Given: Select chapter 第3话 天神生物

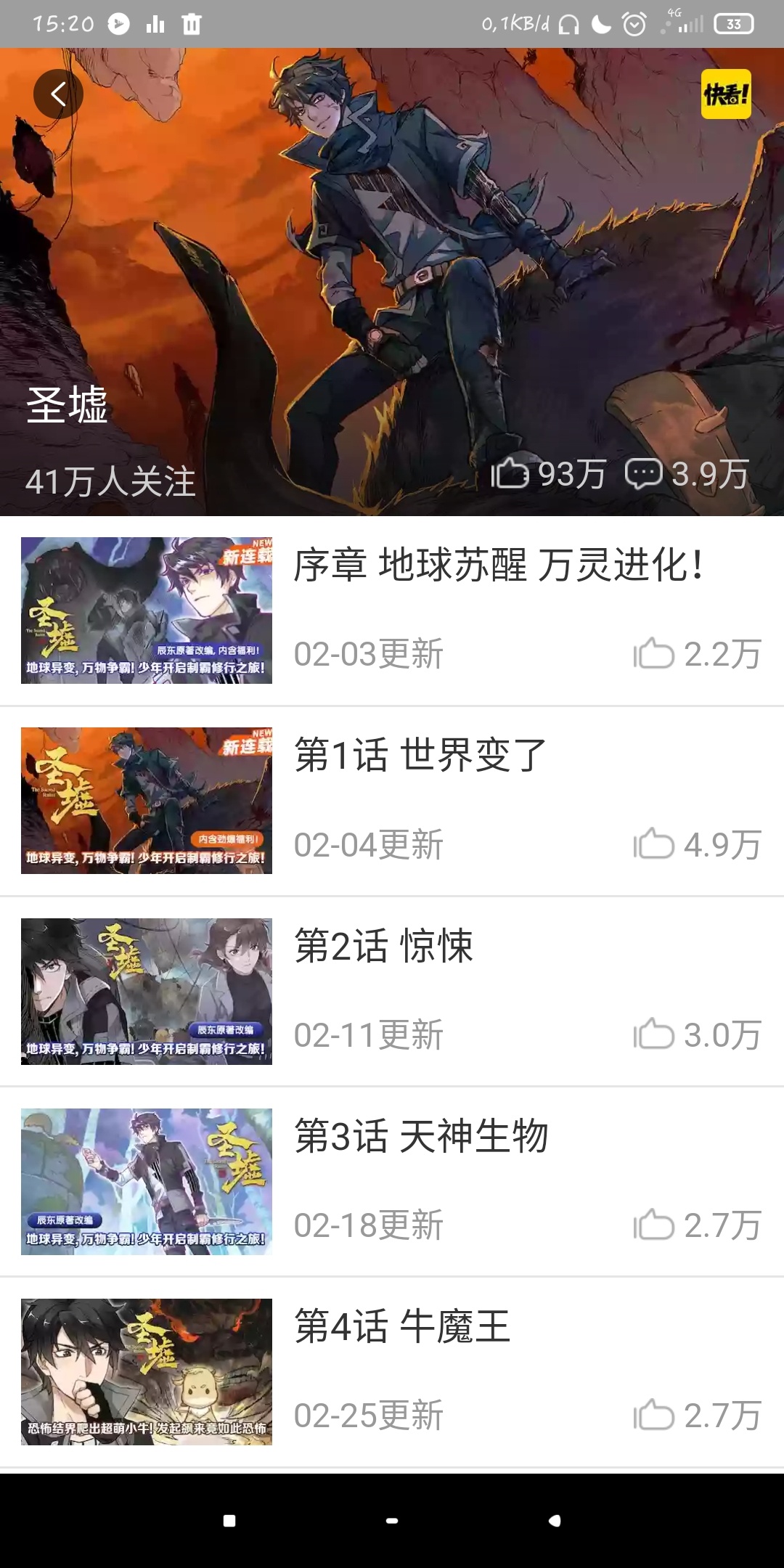Looking at the screenshot, I should click(x=392, y=1181).
